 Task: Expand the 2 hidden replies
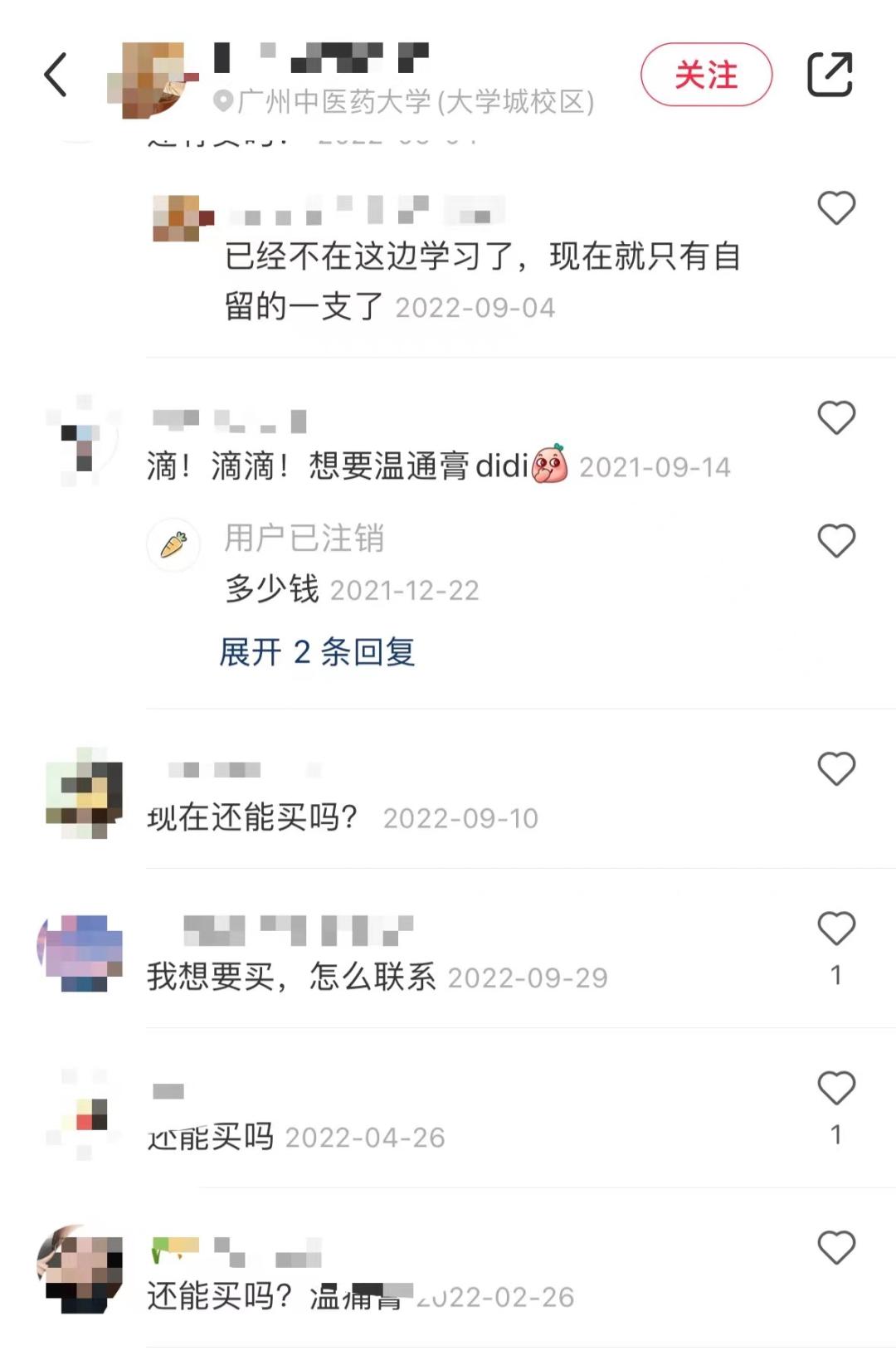[x=319, y=653]
